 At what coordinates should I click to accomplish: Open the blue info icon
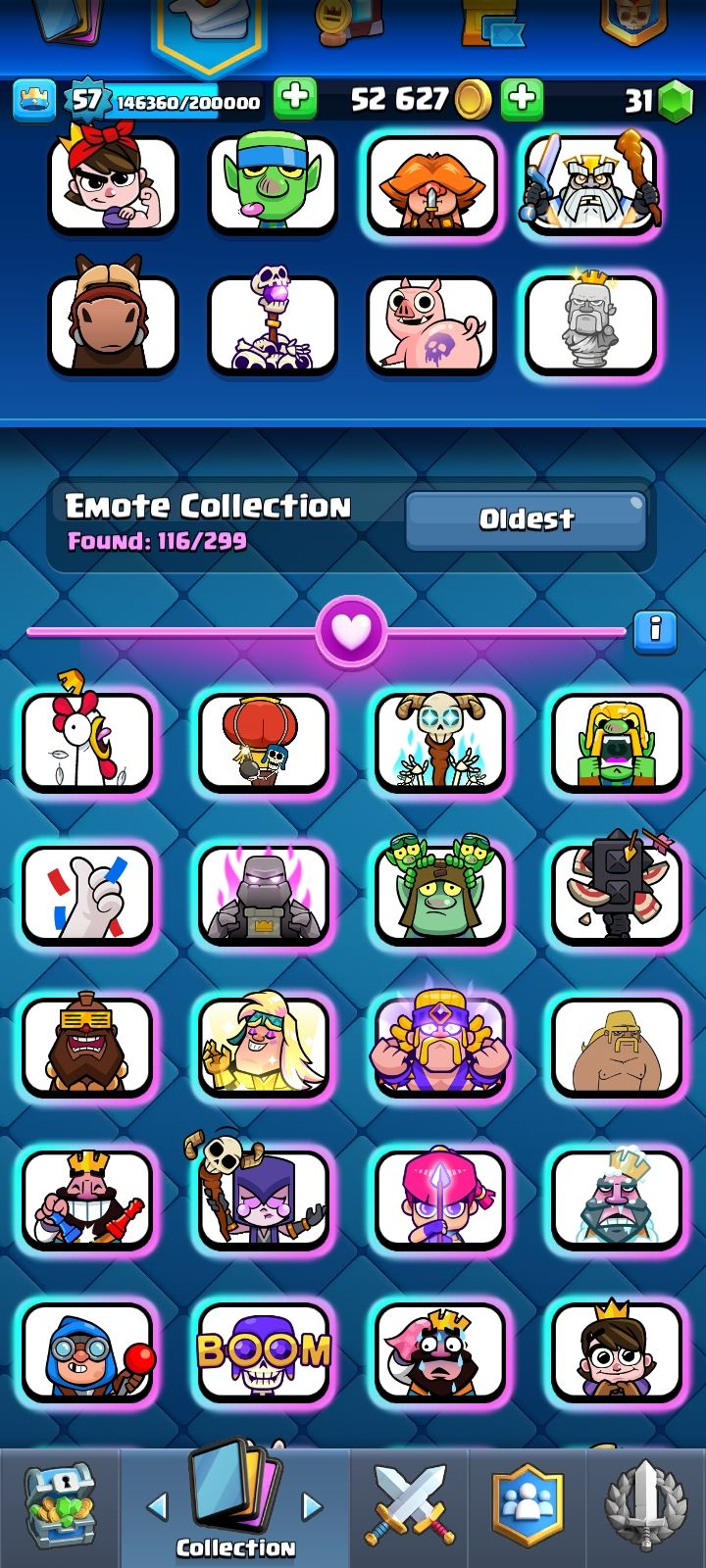coord(655,631)
